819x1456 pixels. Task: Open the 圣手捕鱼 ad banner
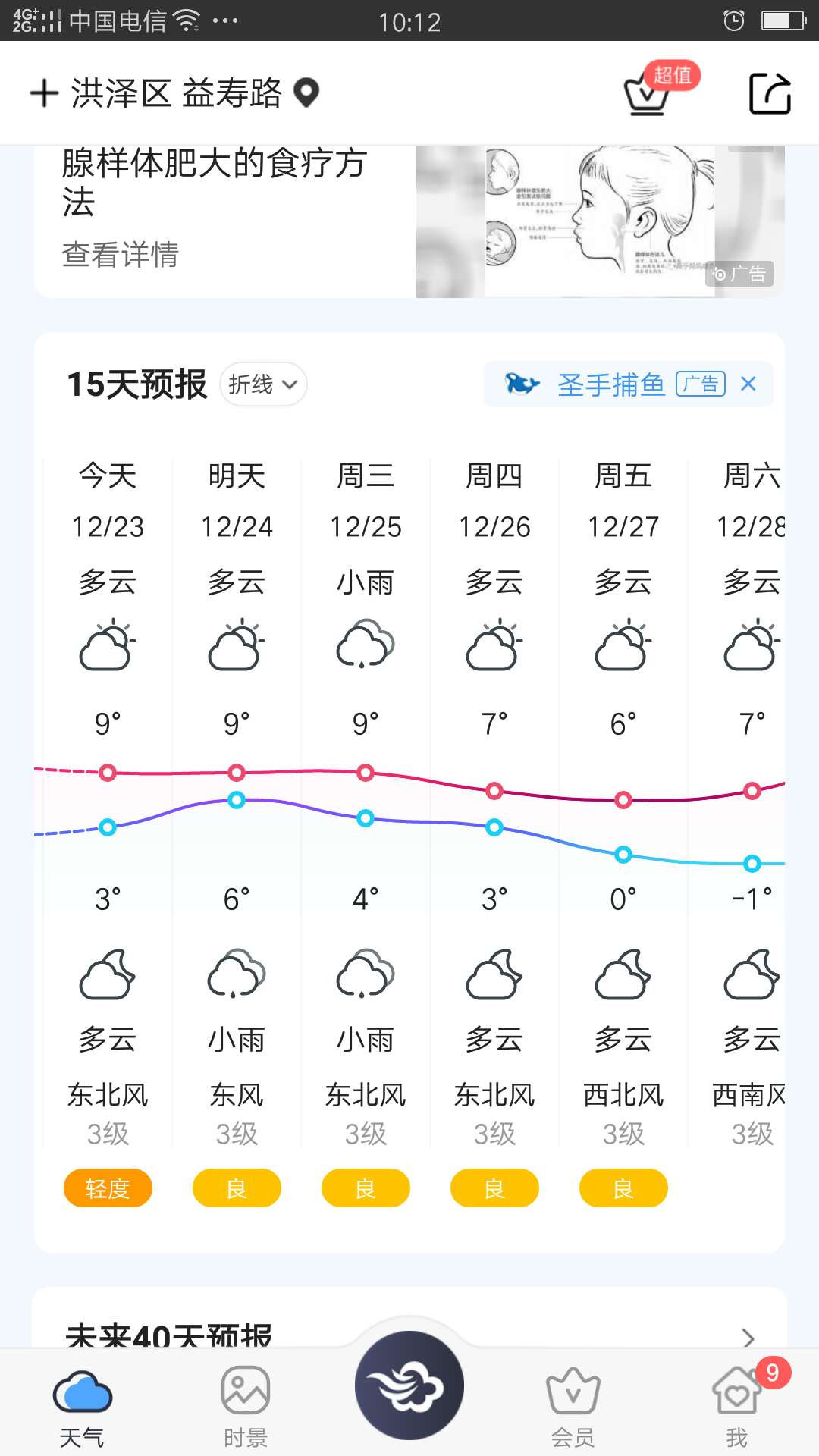(611, 384)
